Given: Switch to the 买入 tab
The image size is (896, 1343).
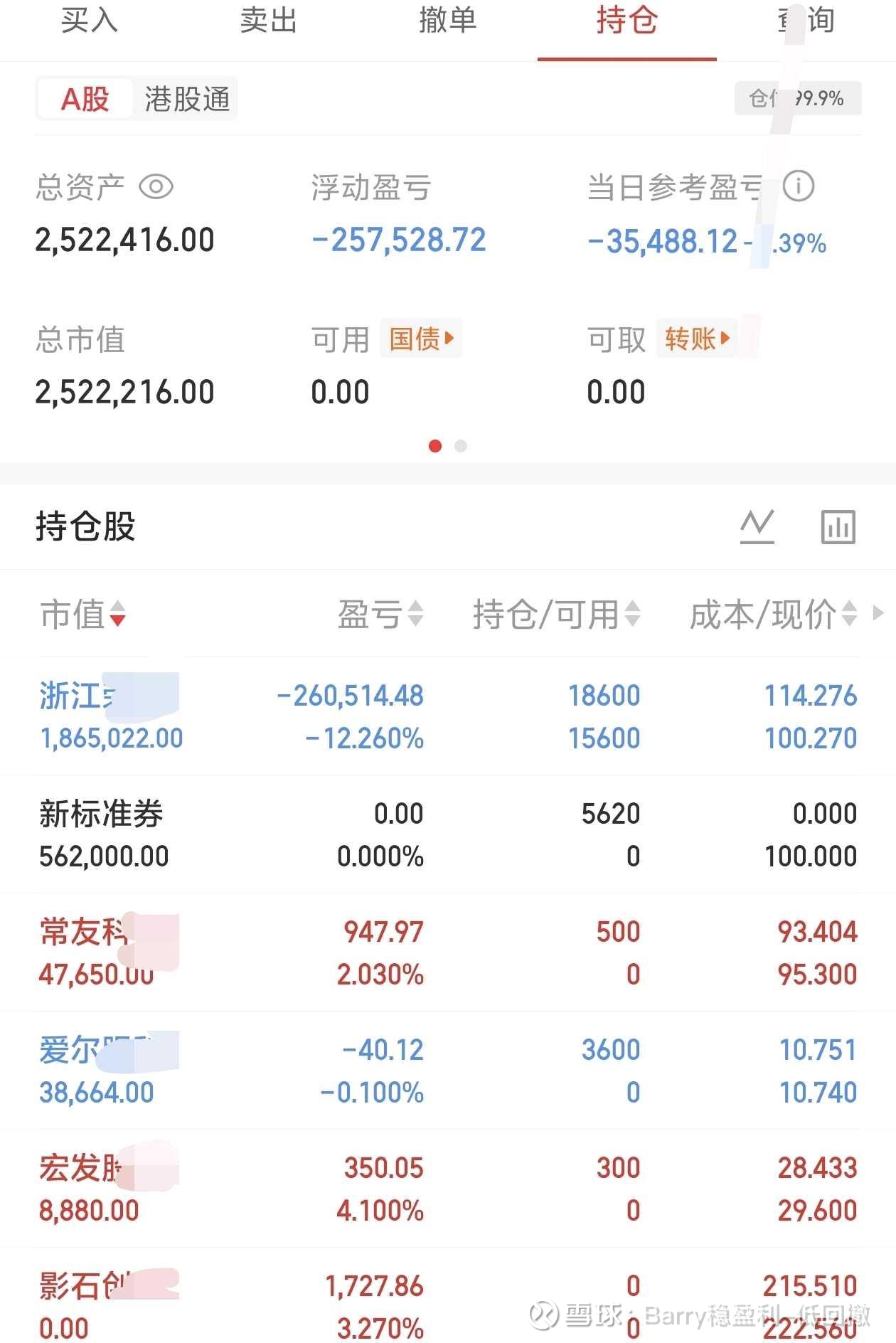Looking at the screenshot, I should pos(89,21).
